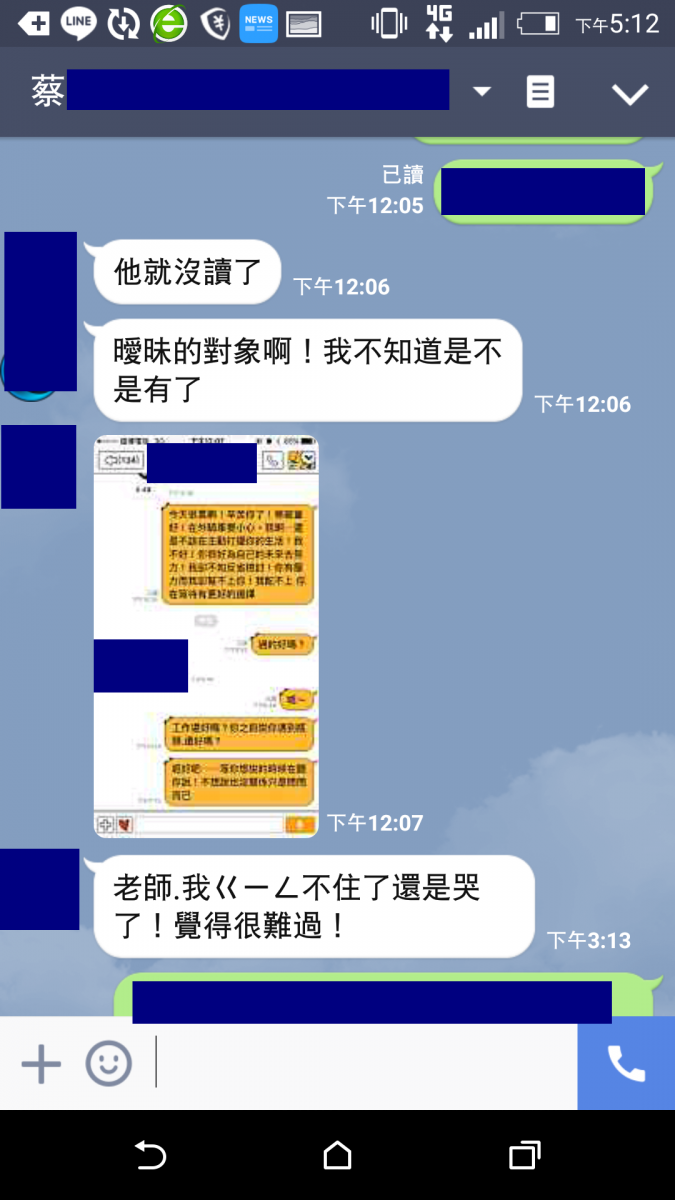The height and width of the screenshot is (1200, 675).
Task: Go back using system back button
Action: 150,1155
